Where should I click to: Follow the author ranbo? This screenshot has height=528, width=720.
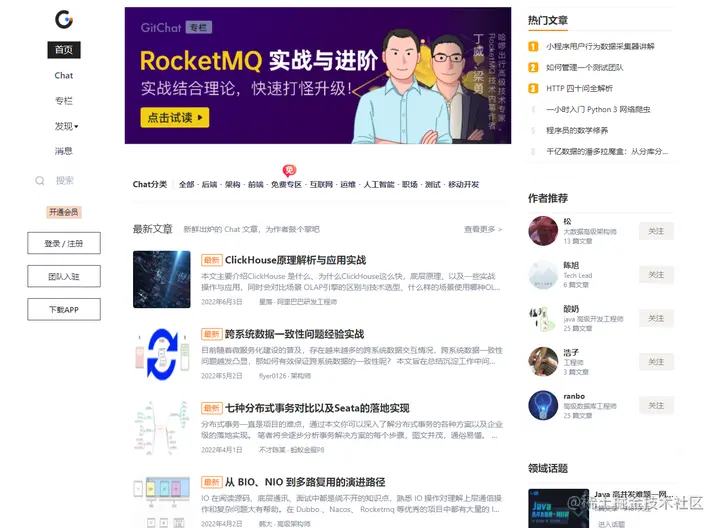tap(655, 405)
